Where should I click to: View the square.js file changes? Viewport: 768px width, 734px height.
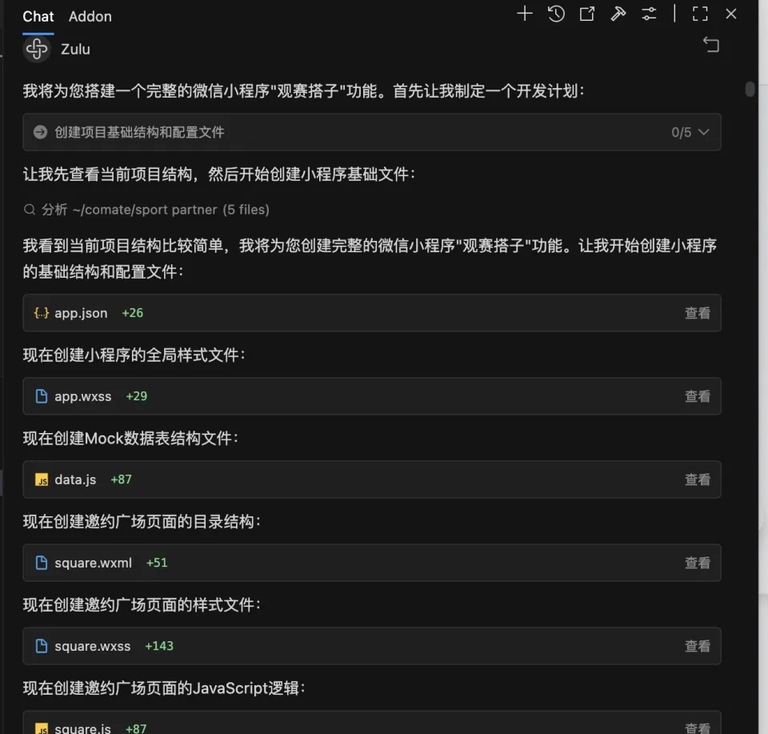(x=697, y=728)
